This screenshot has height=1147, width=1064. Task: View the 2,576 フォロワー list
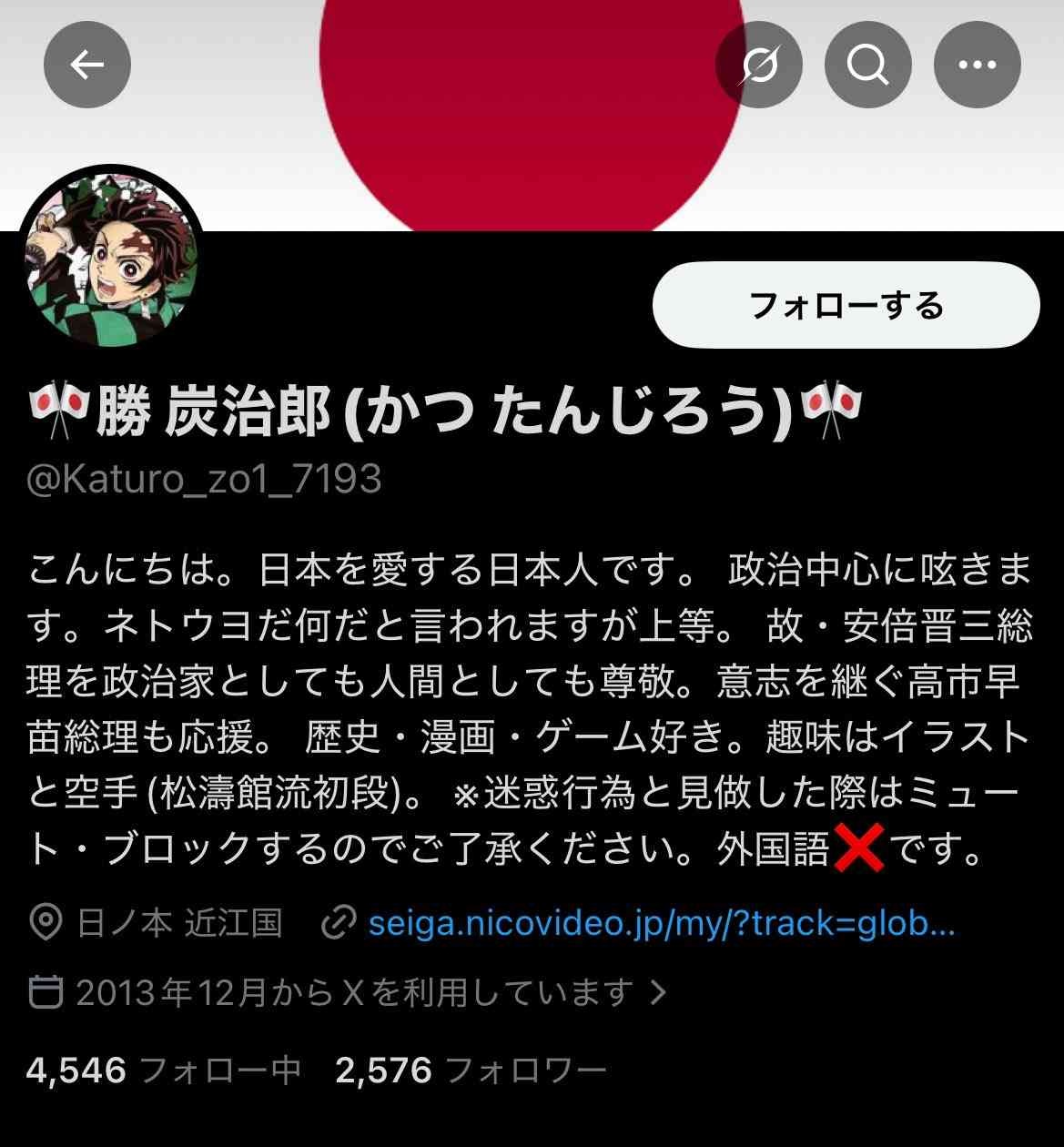tap(470, 1071)
